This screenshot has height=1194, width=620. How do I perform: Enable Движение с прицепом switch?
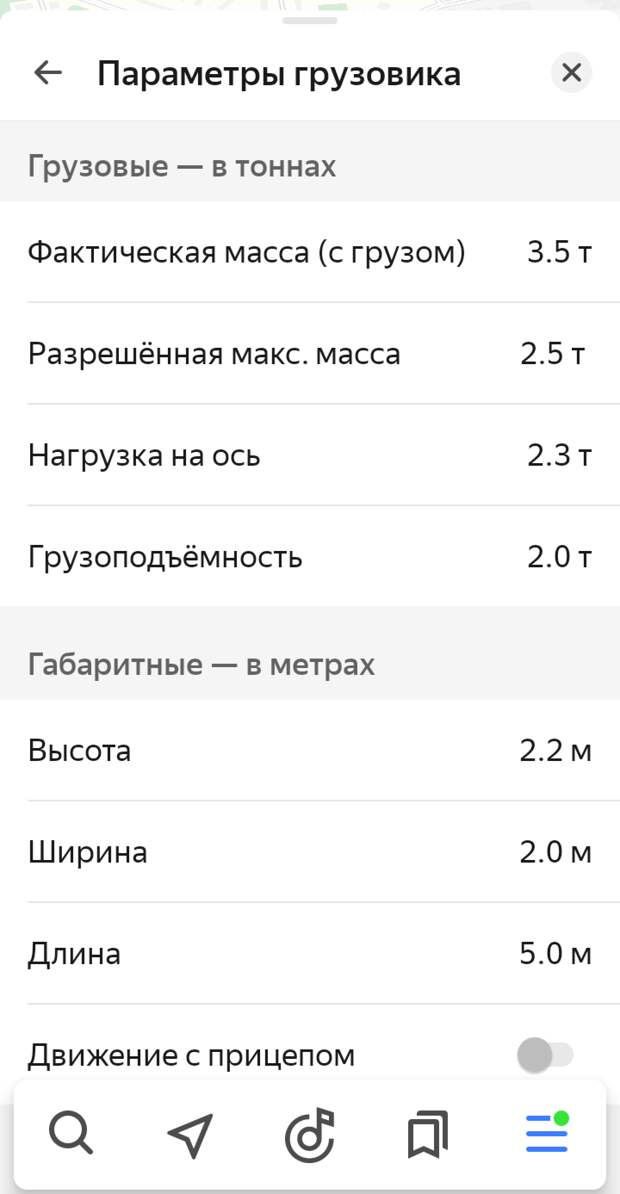[x=545, y=1055]
